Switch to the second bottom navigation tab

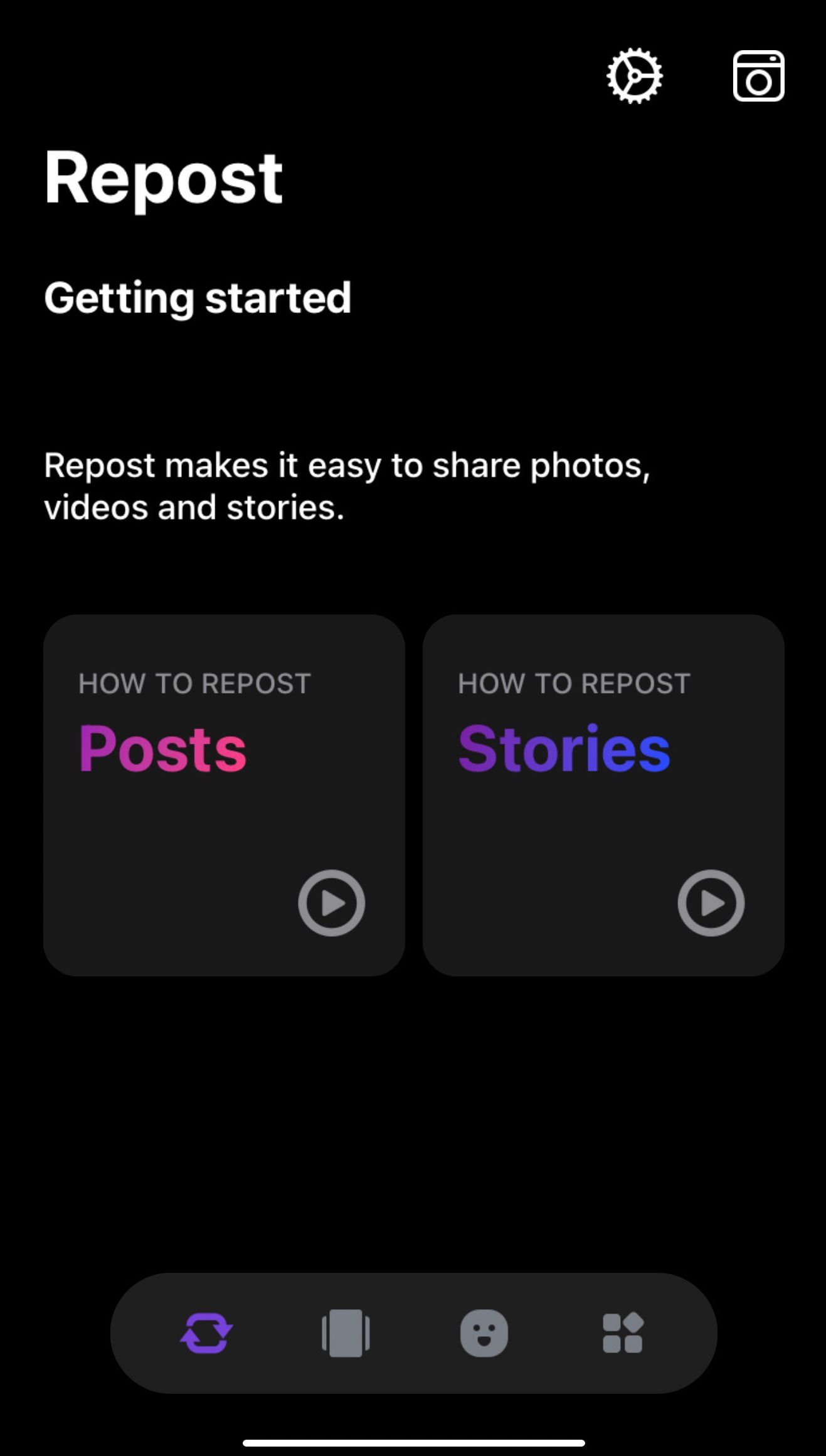tap(347, 1332)
